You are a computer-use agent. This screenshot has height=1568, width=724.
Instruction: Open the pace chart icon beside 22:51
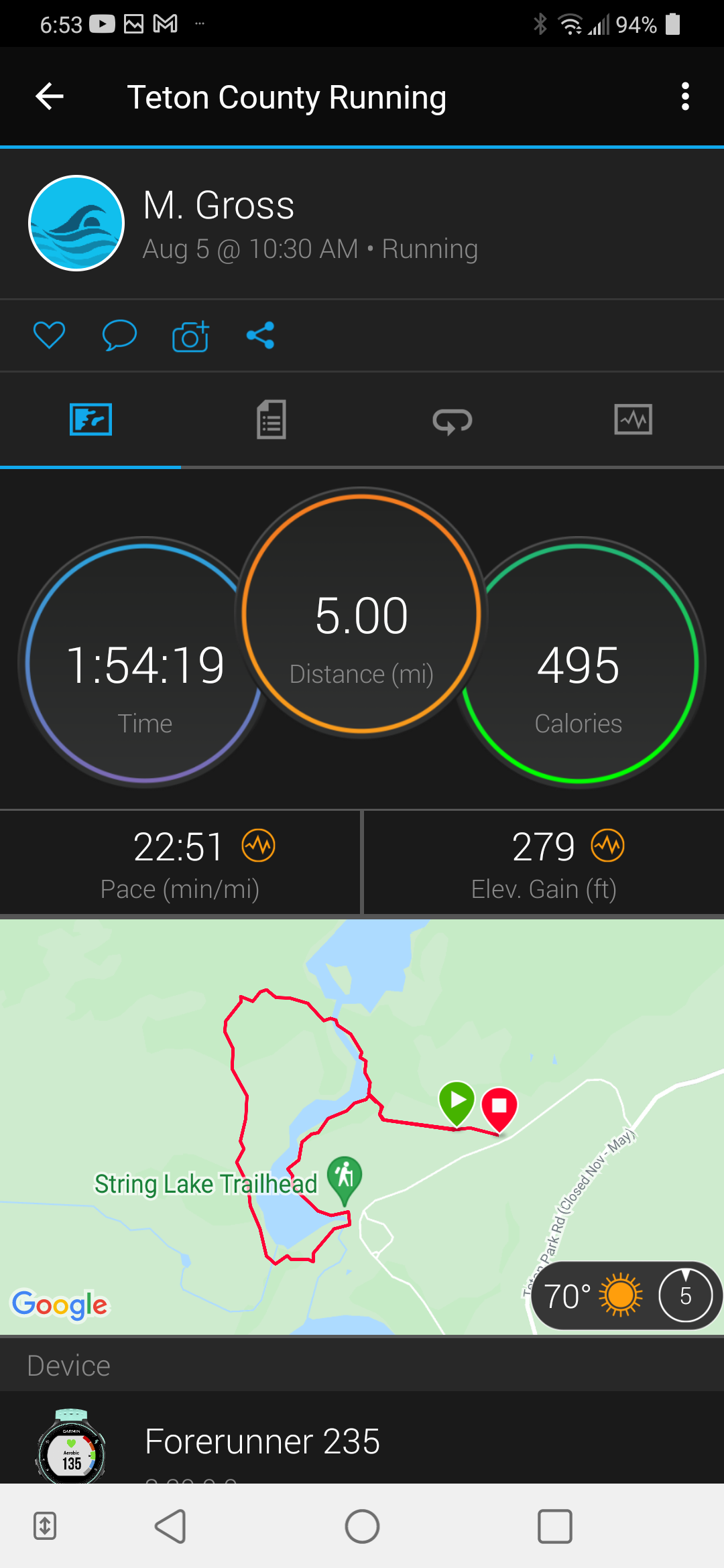click(259, 846)
